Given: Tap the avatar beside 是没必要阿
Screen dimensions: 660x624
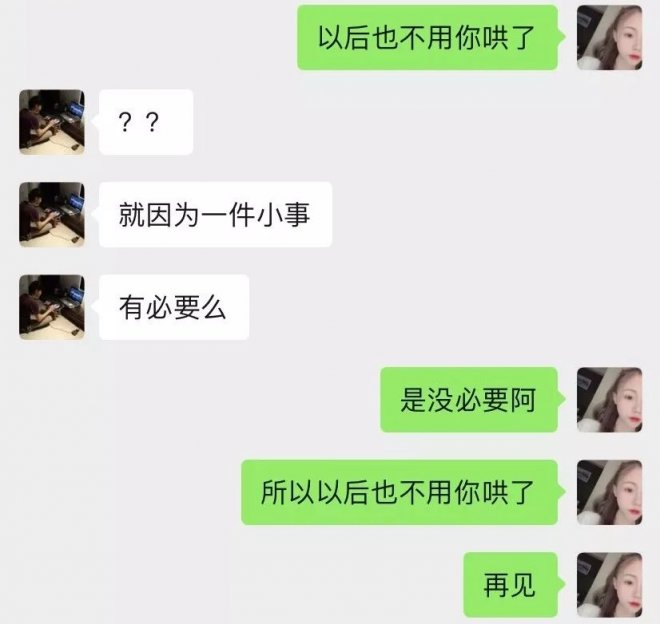Looking at the screenshot, I should point(610,400).
